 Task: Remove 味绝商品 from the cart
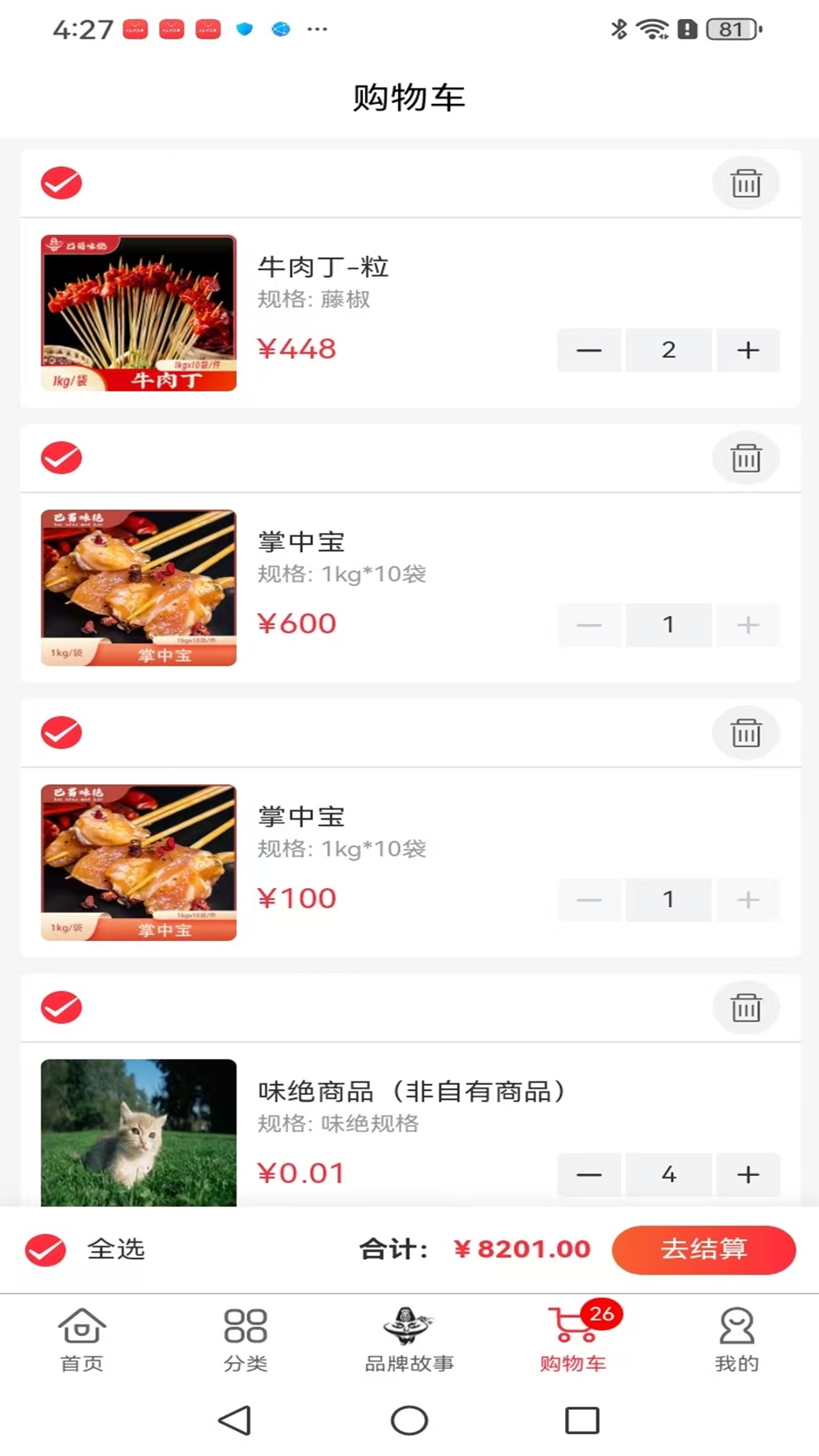[745, 1008]
